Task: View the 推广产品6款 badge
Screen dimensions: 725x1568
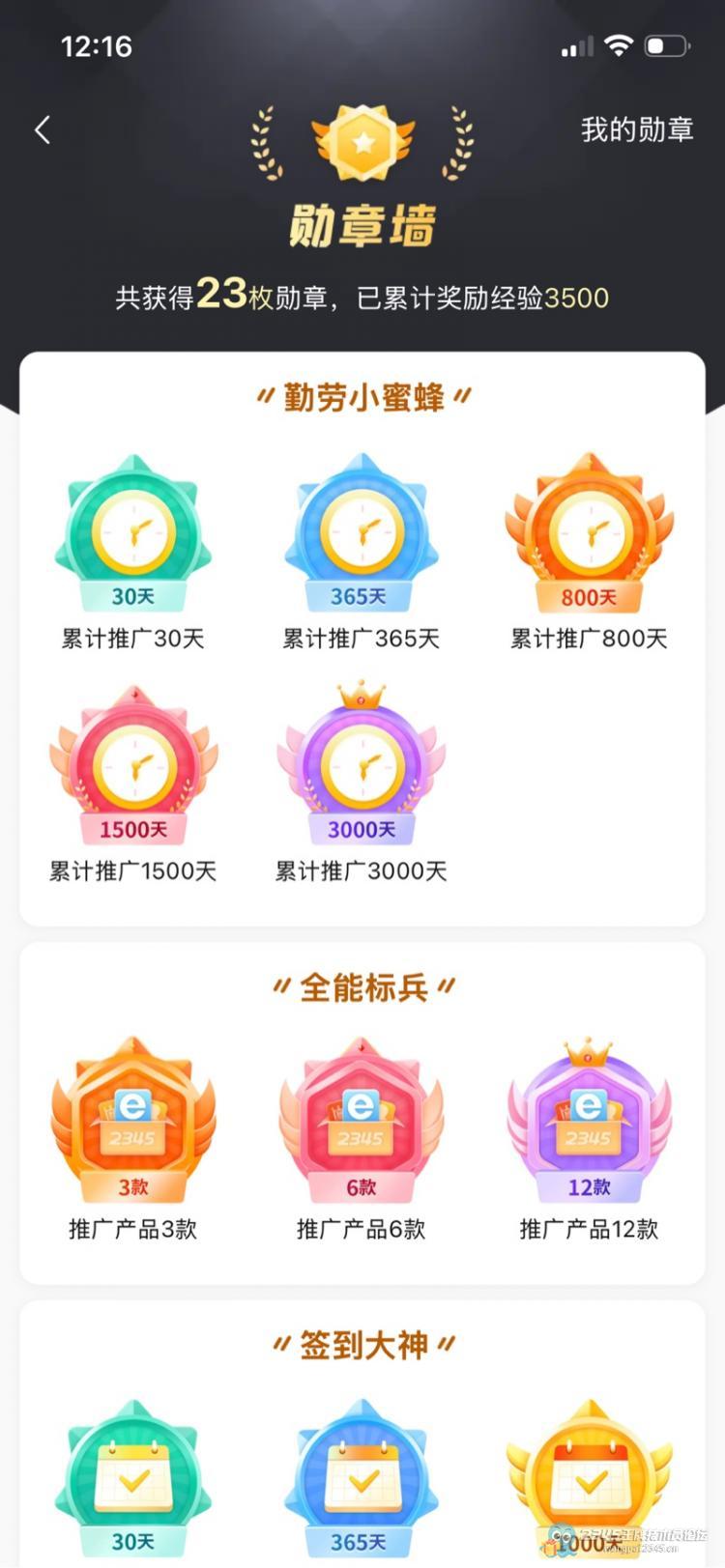Action: click(362, 1124)
